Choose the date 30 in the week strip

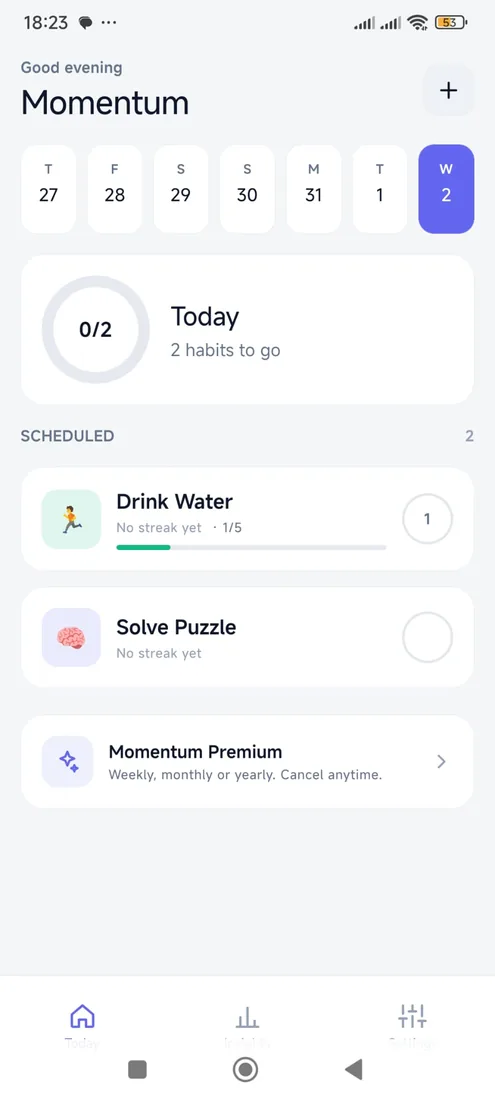click(x=247, y=189)
